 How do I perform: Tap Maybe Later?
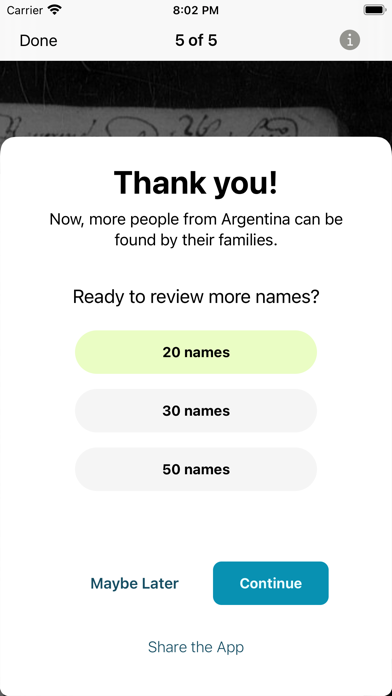coord(135,583)
